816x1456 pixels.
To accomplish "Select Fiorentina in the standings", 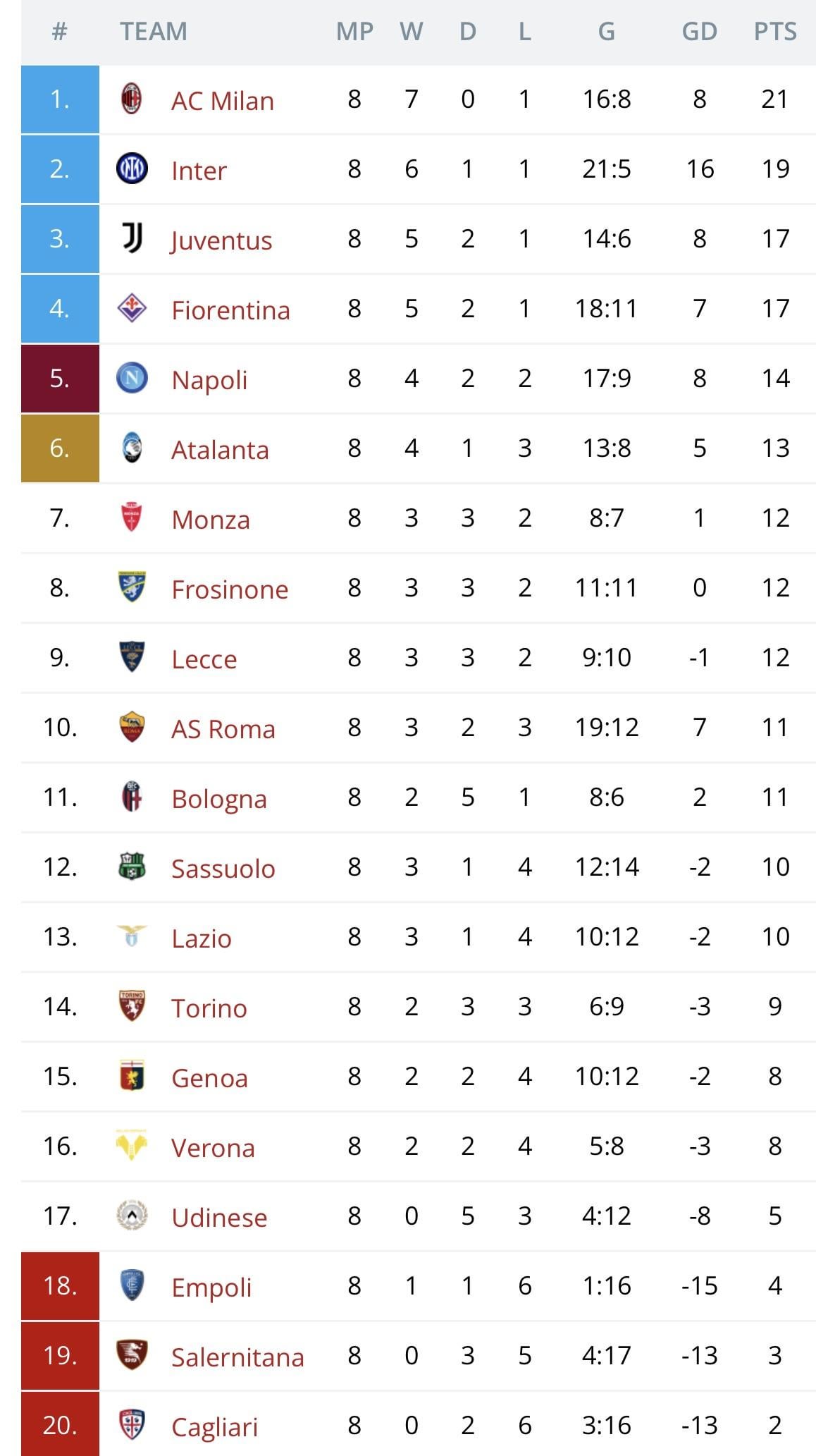I will 230,310.
